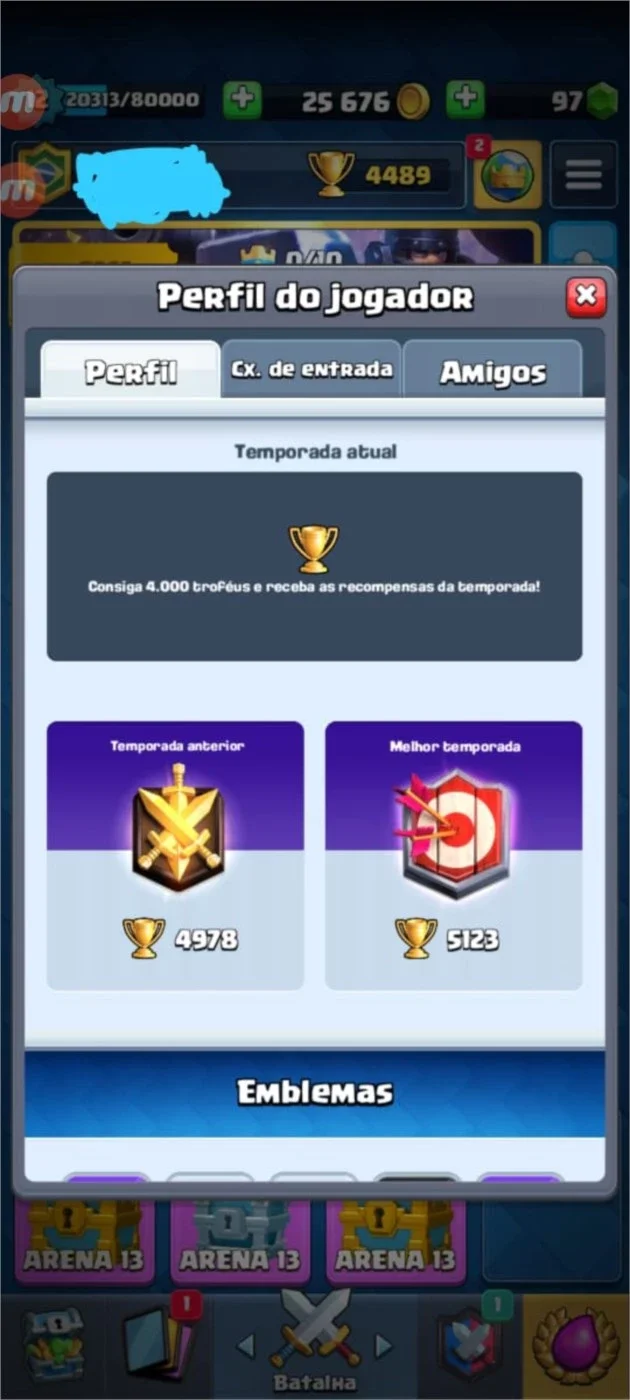This screenshot has height=1400, width=630.
Task: Add more gold with the plus button
Action: point(242,100)
